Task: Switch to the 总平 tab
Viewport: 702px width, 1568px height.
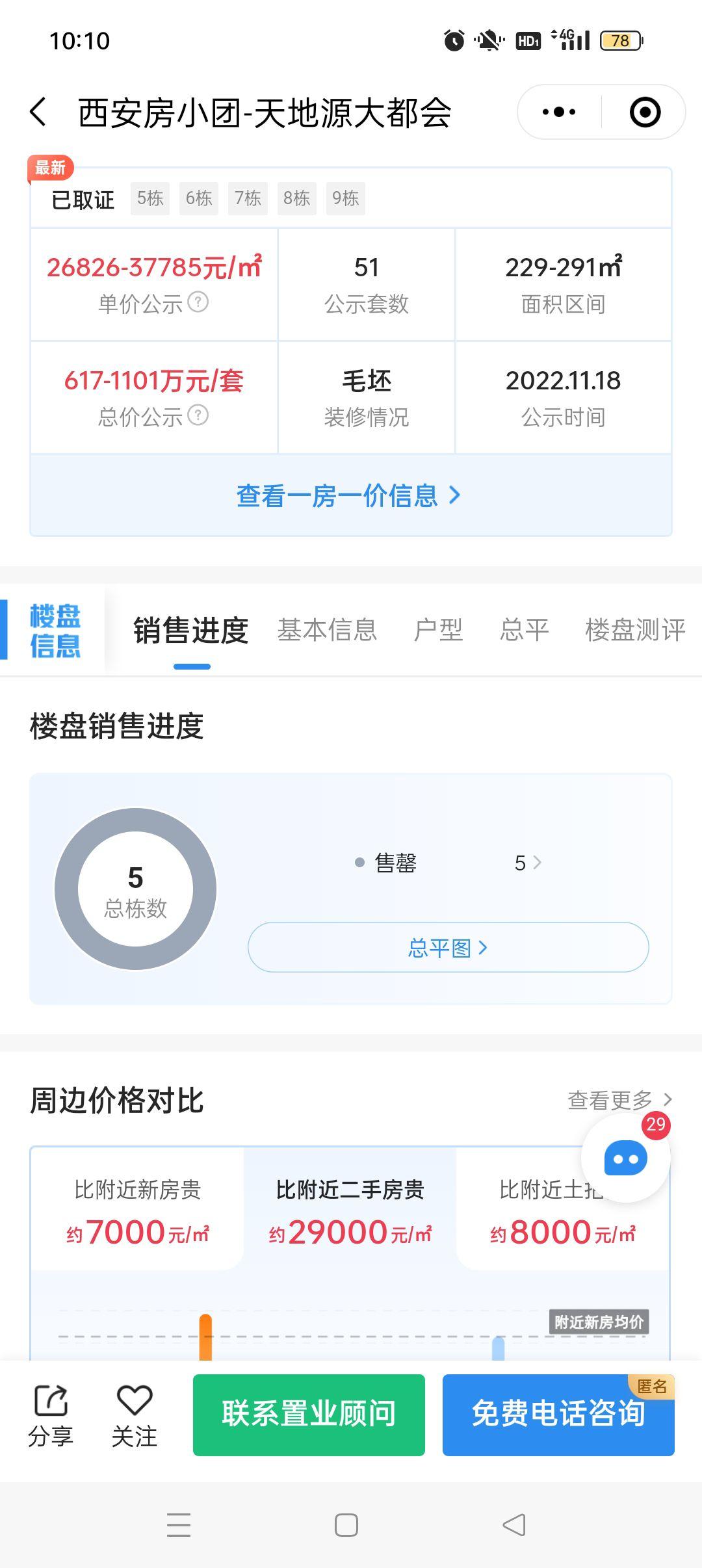Action: [x=524, y=630]
